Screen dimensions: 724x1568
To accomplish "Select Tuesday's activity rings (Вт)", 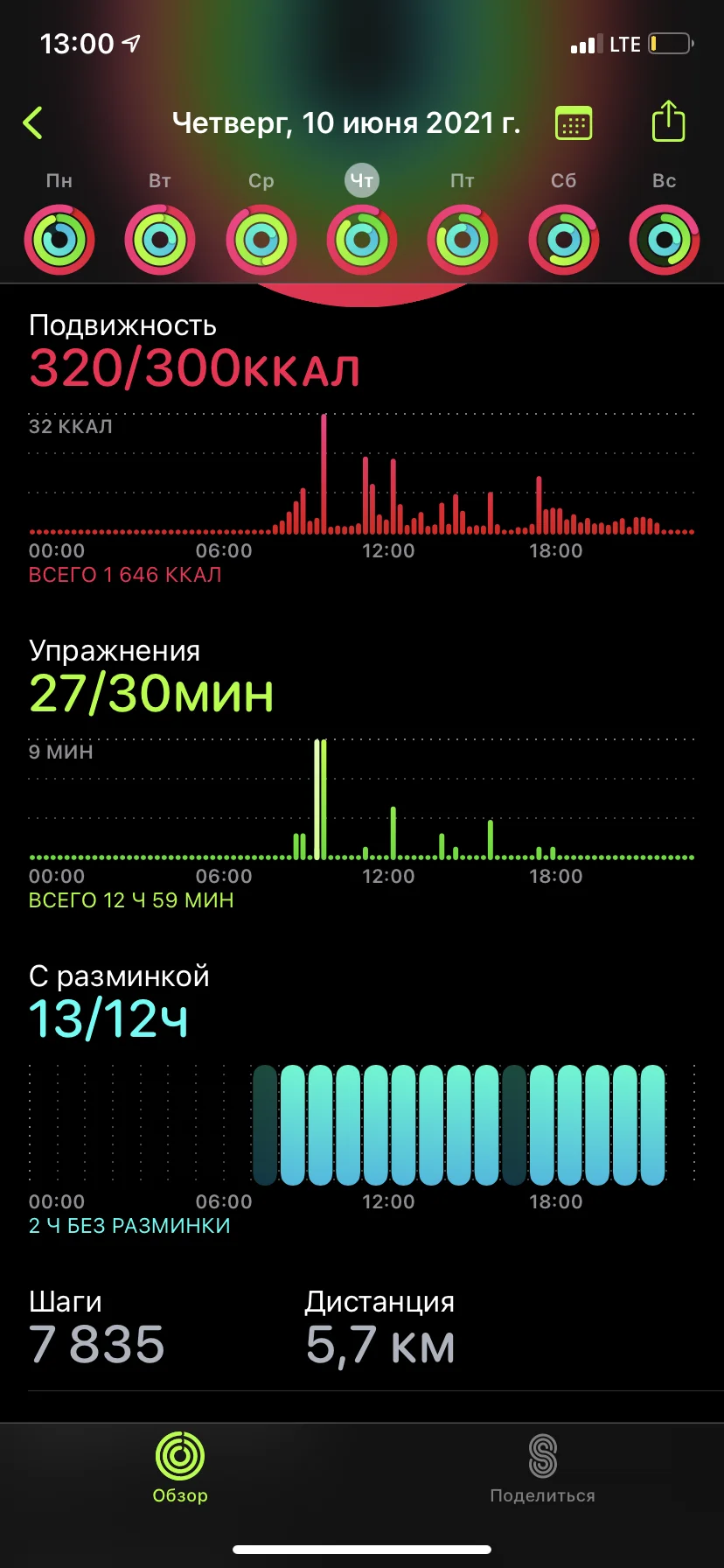I will click(x=160, y=239).
